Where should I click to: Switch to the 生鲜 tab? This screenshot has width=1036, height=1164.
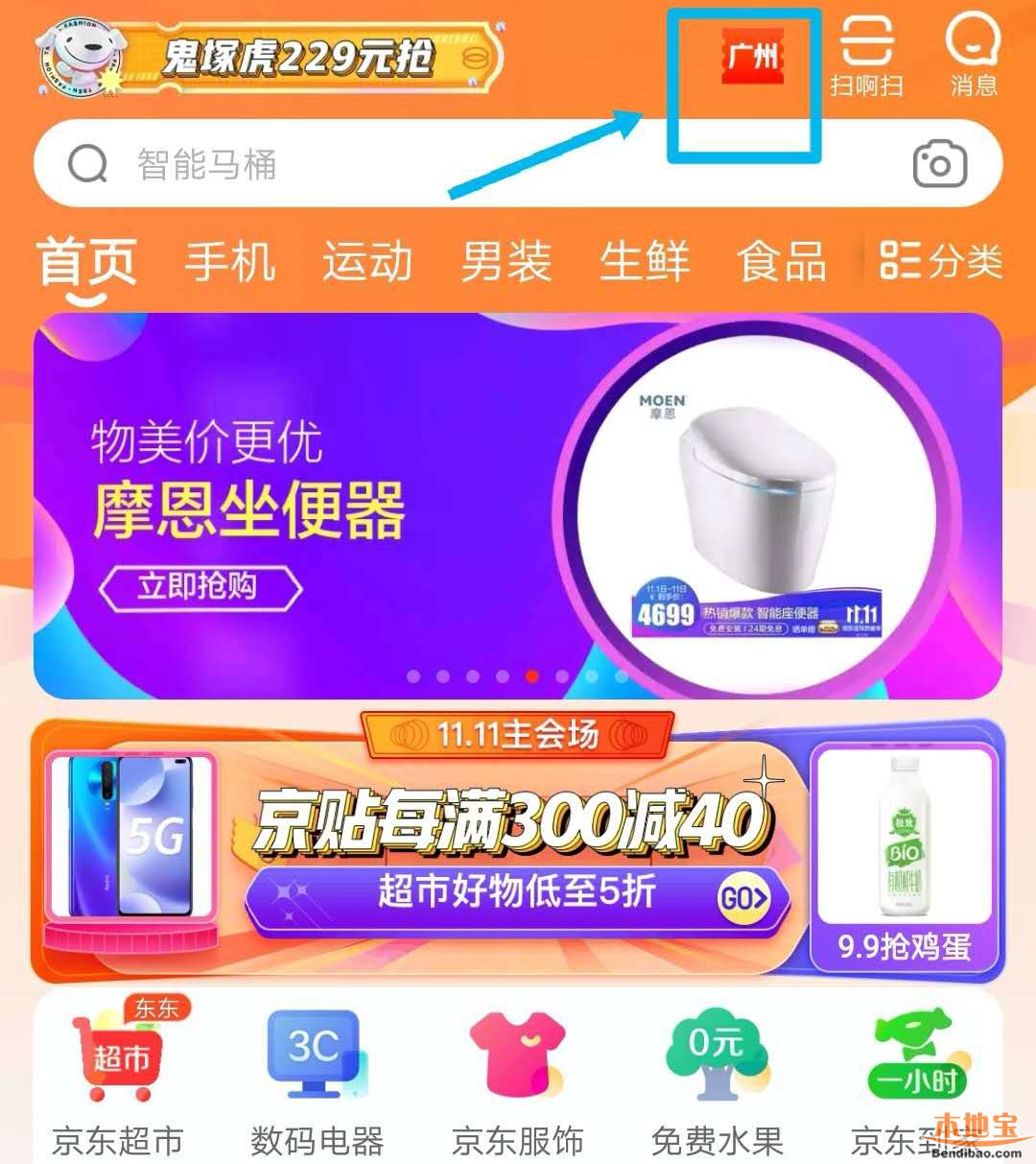pos(644,262)
